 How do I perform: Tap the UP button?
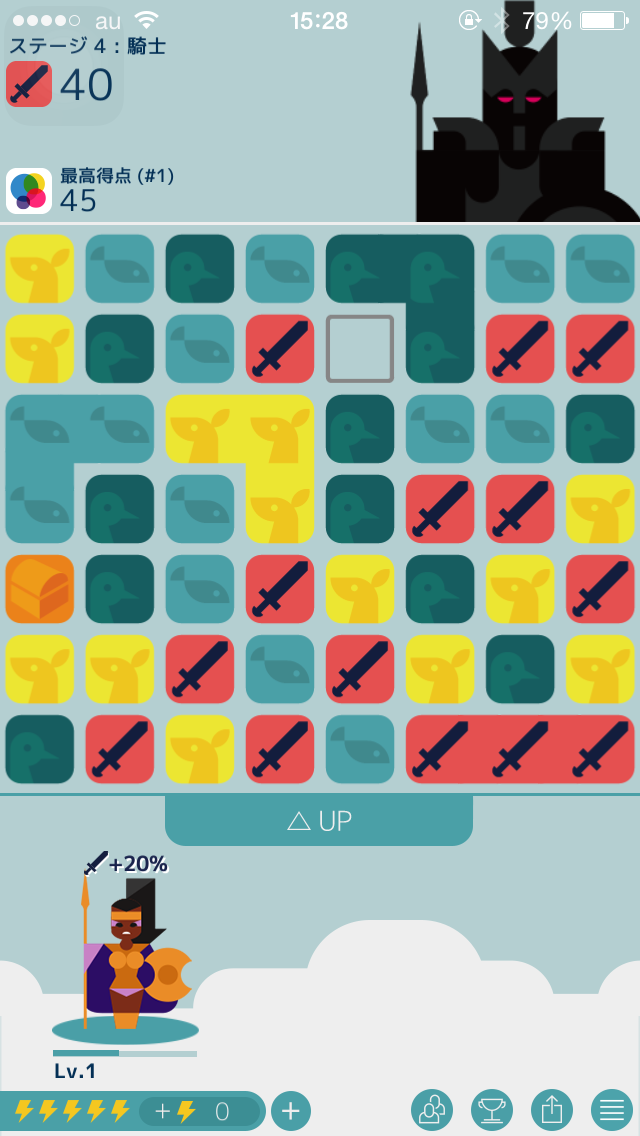pos(318,821)
